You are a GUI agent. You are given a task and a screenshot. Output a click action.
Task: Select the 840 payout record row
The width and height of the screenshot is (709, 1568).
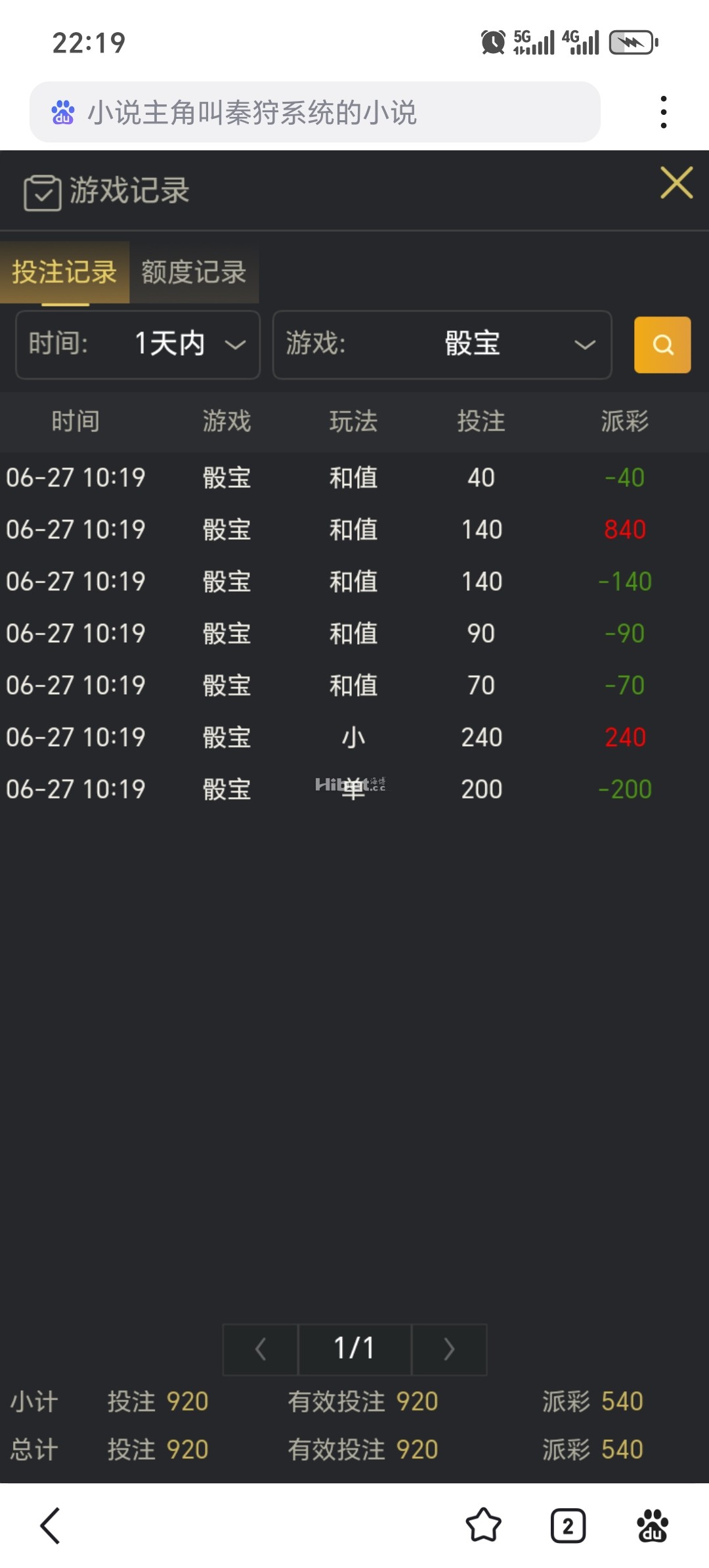point(354,529)
